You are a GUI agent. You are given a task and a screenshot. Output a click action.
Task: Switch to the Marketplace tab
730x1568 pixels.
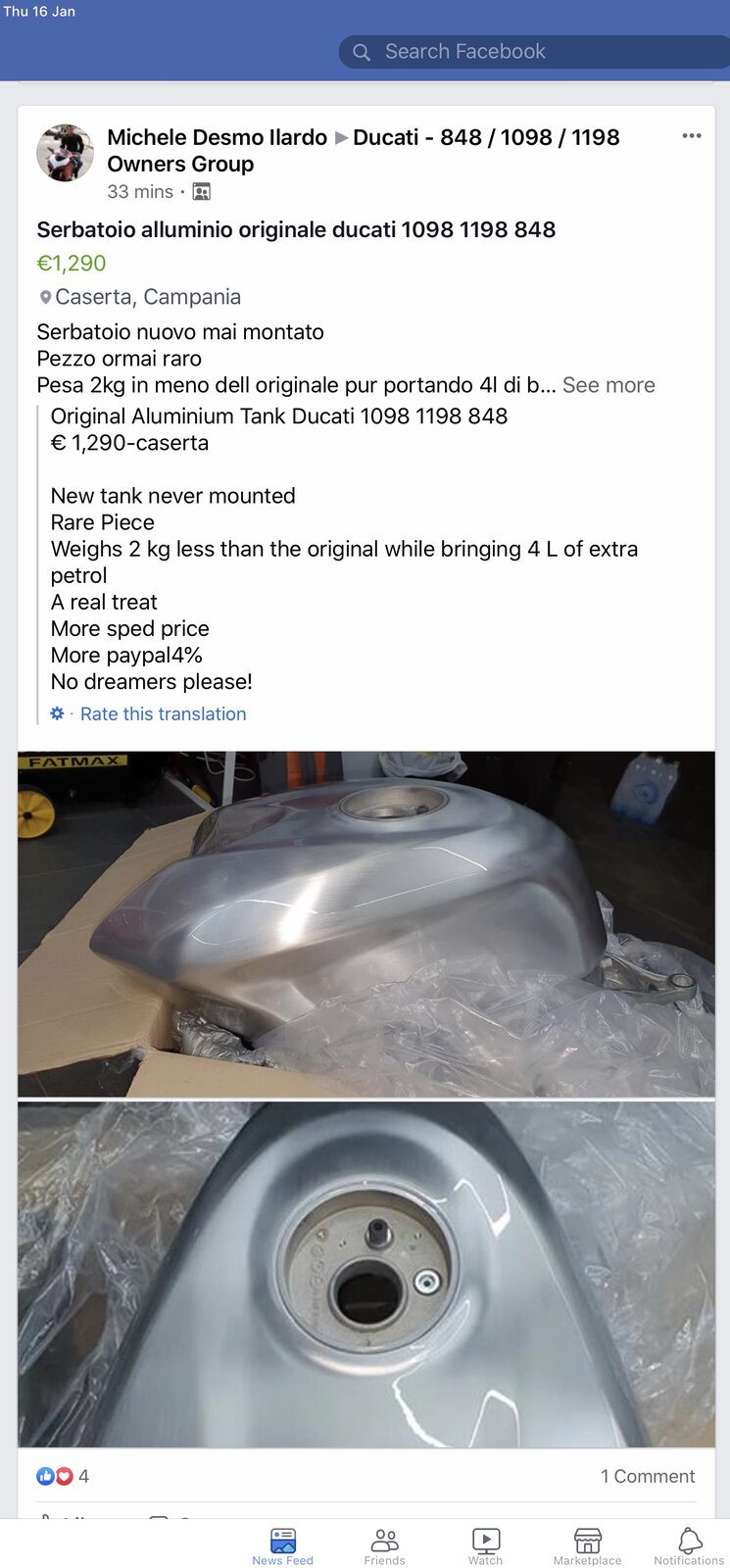[x=587, y=1546]
